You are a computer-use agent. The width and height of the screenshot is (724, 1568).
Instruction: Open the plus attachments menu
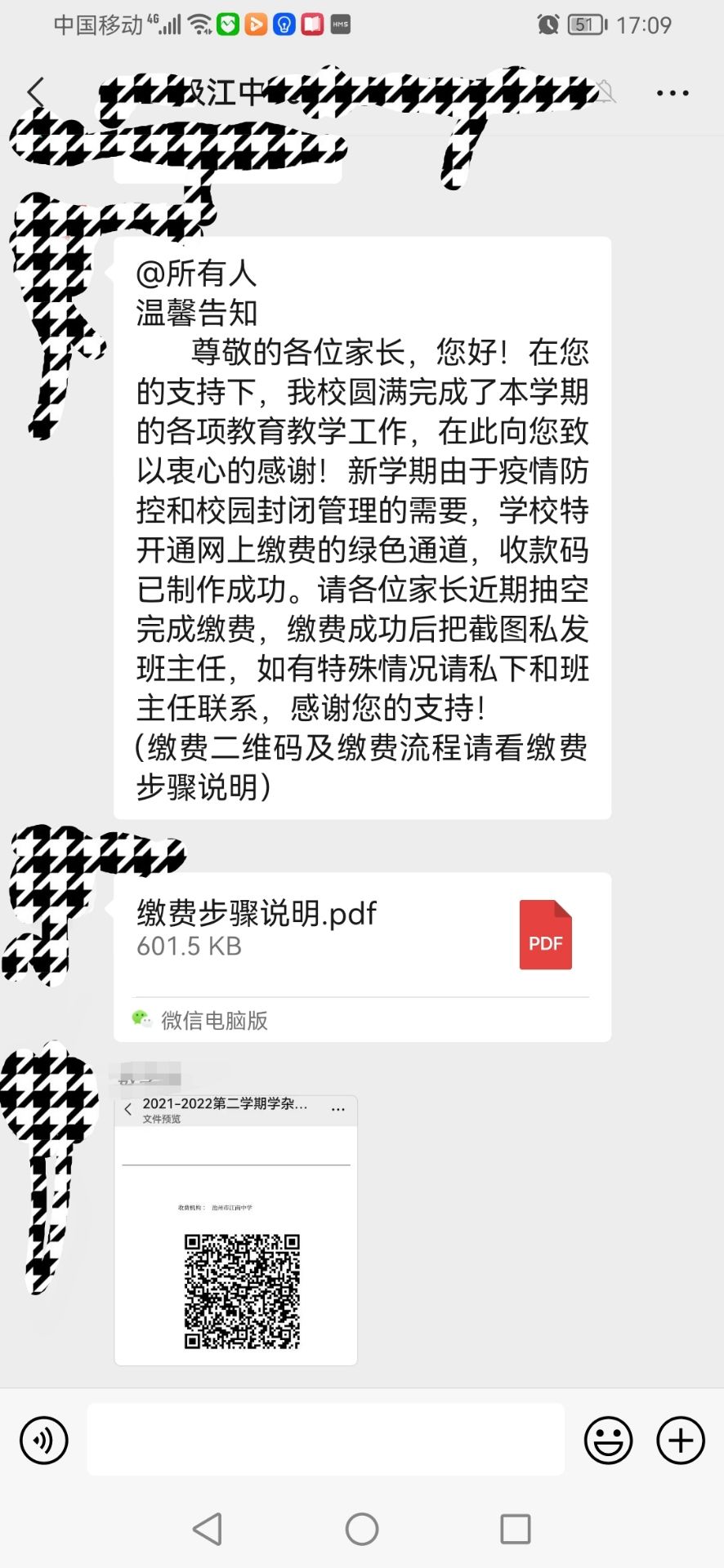click(x=680, y=1440)
